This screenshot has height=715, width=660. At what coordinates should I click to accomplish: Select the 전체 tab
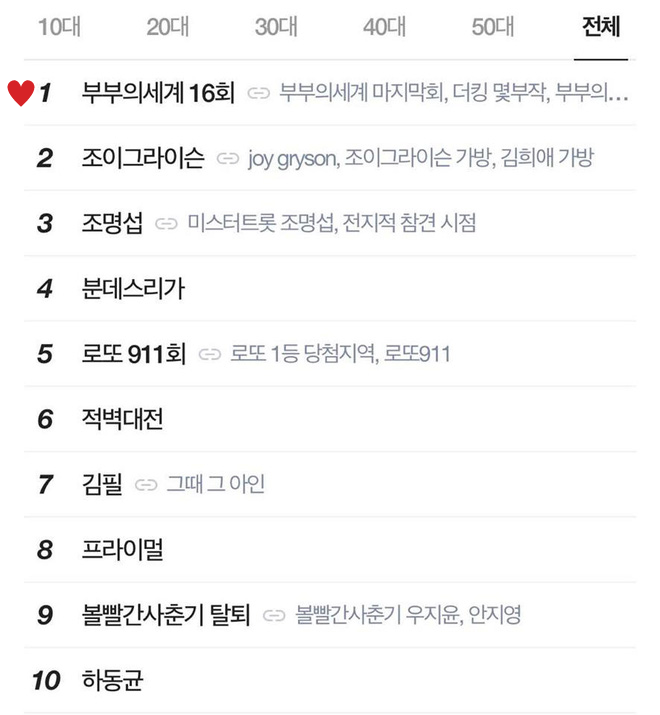pos(601,27)
